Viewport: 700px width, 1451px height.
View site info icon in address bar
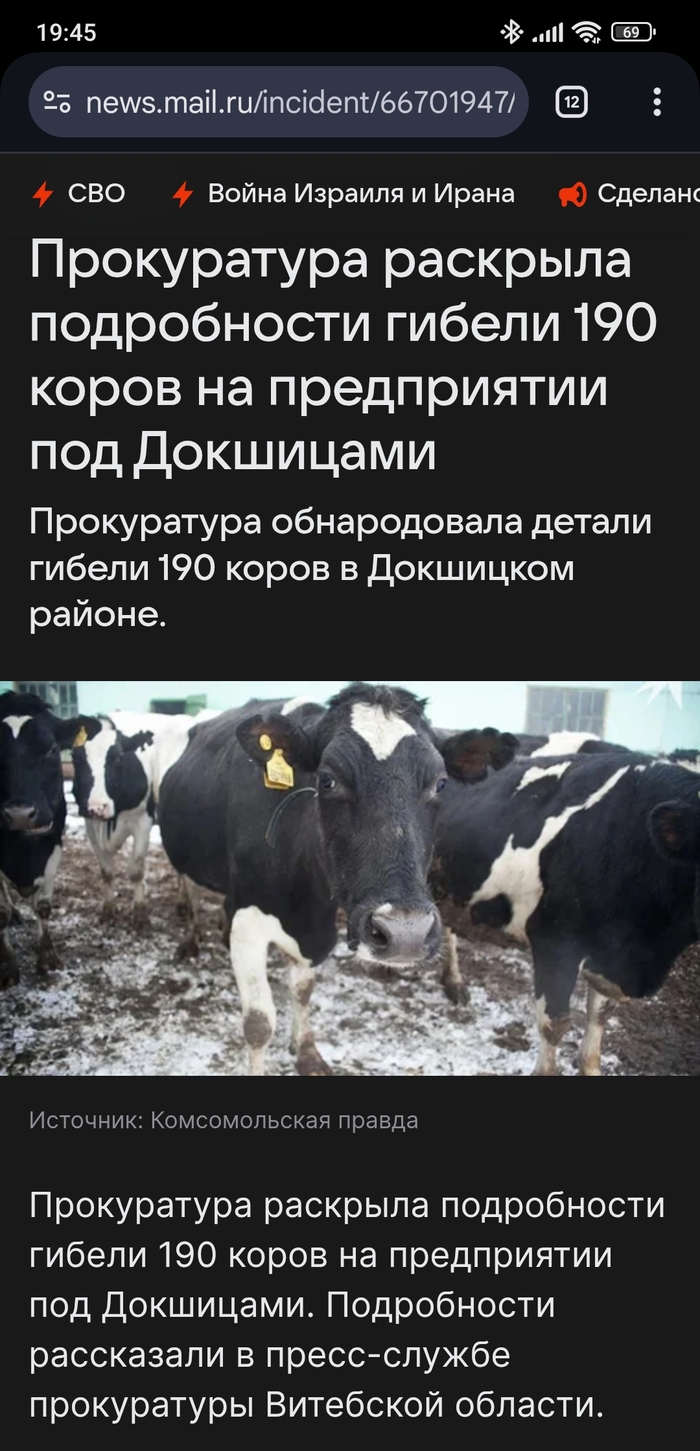click(x=58, y=102)
